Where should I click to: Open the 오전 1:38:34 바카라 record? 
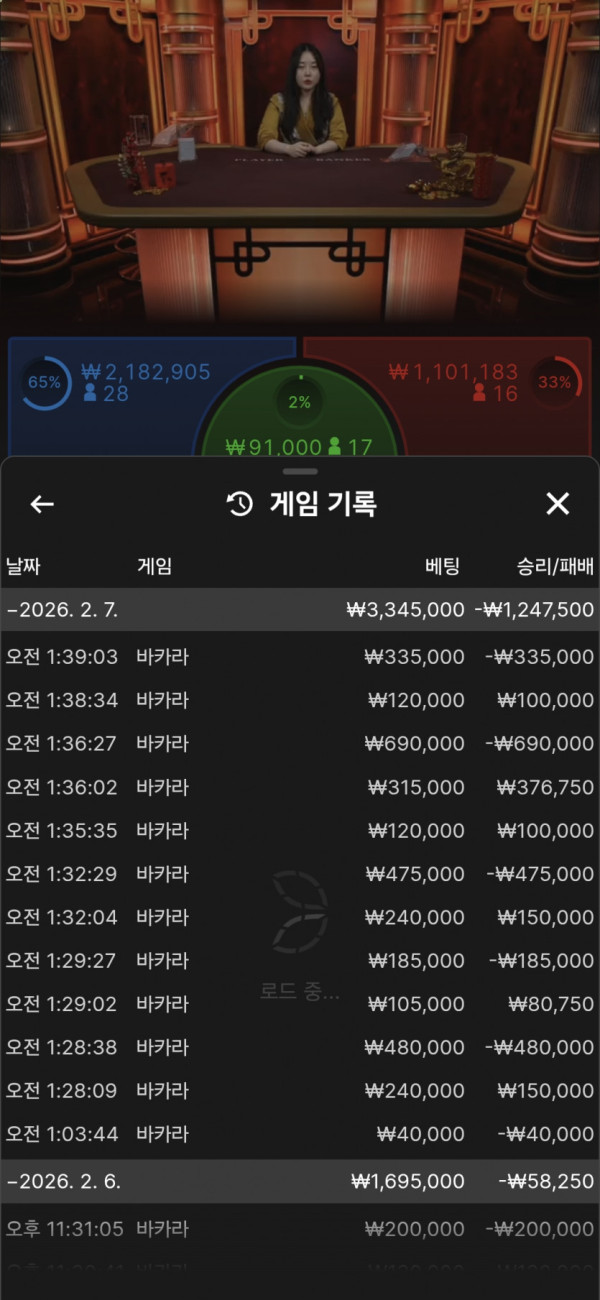[x=300, y=700]
